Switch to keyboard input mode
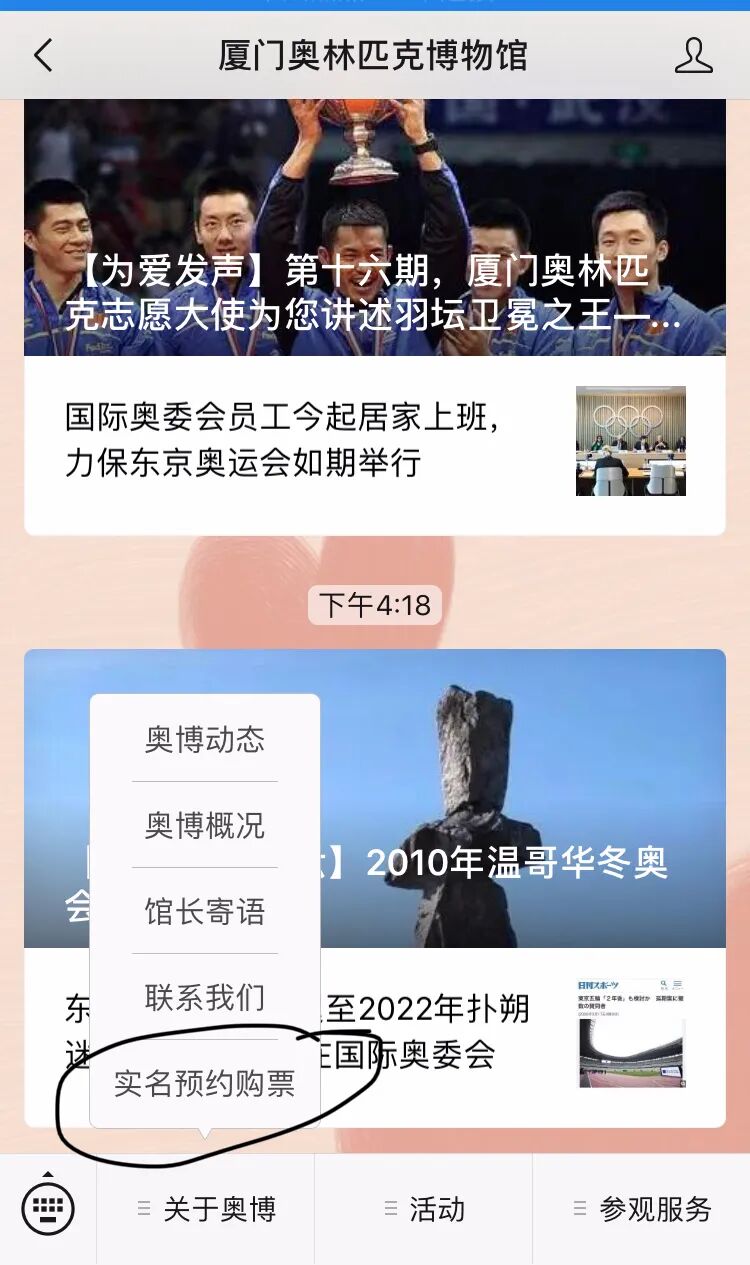Screen dimensions: 750x1265 click(x=48, y=1210)
